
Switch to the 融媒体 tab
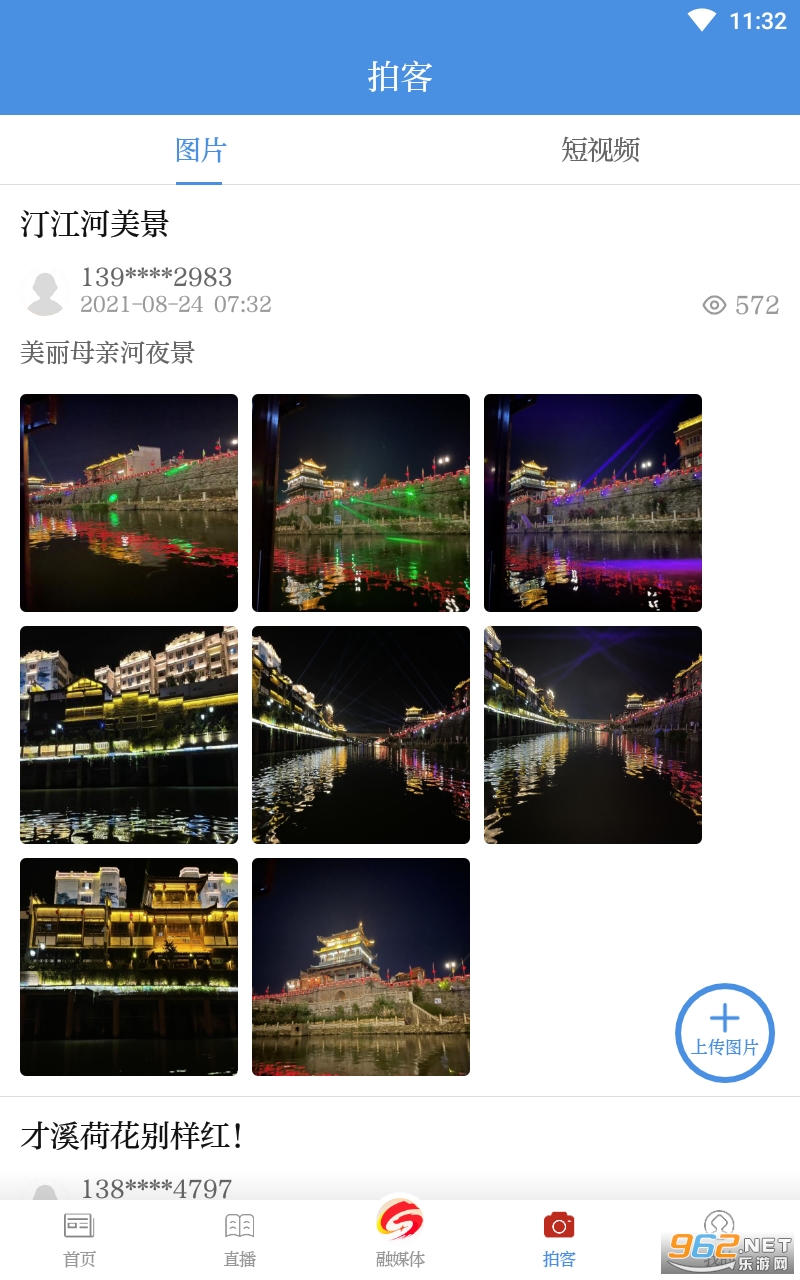(400, 1234)
